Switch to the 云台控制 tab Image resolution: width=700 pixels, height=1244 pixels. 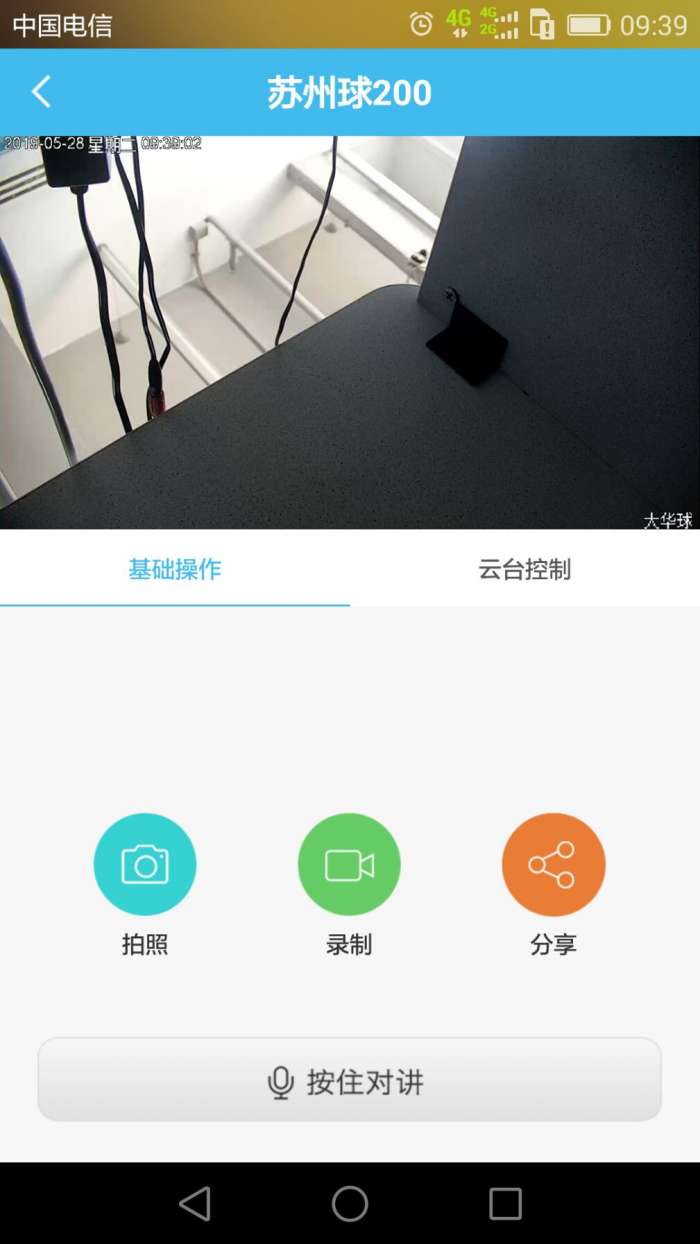[524, 570]
